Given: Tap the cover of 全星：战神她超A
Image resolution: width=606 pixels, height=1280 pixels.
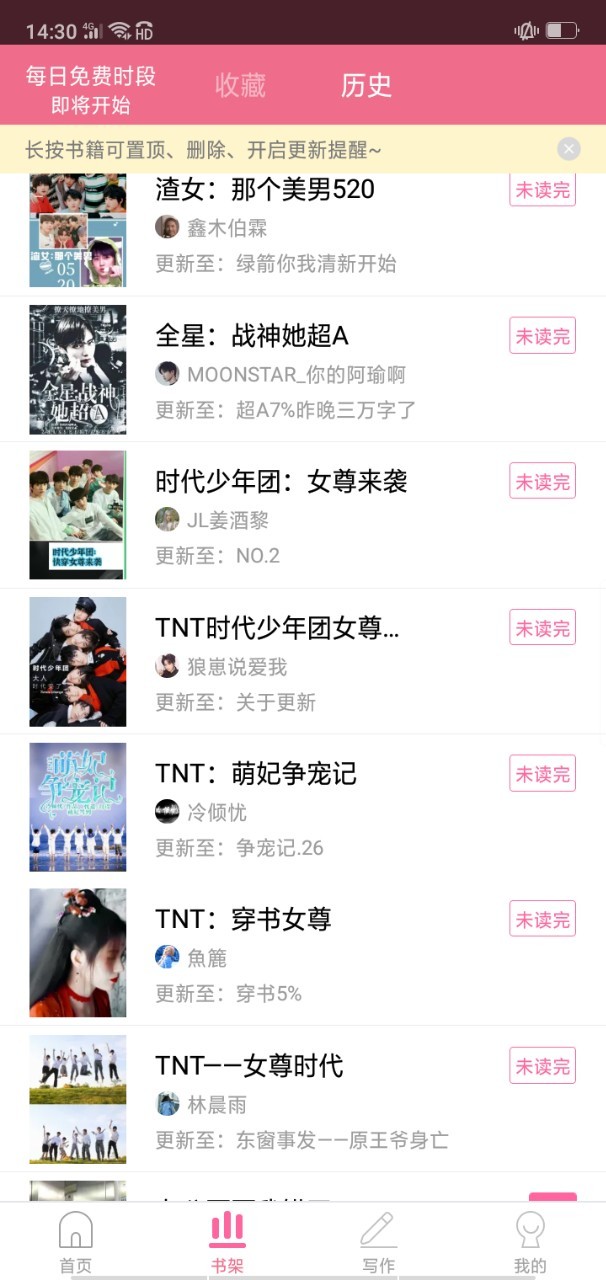Looking at the screenshot, I should (78, 369).
